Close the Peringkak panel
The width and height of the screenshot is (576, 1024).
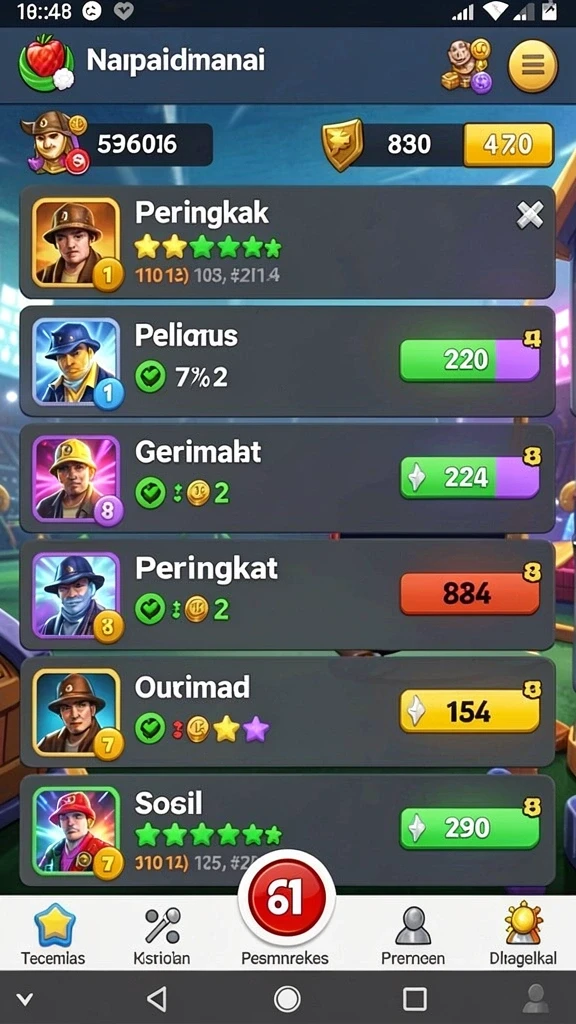tap(530, 215)
